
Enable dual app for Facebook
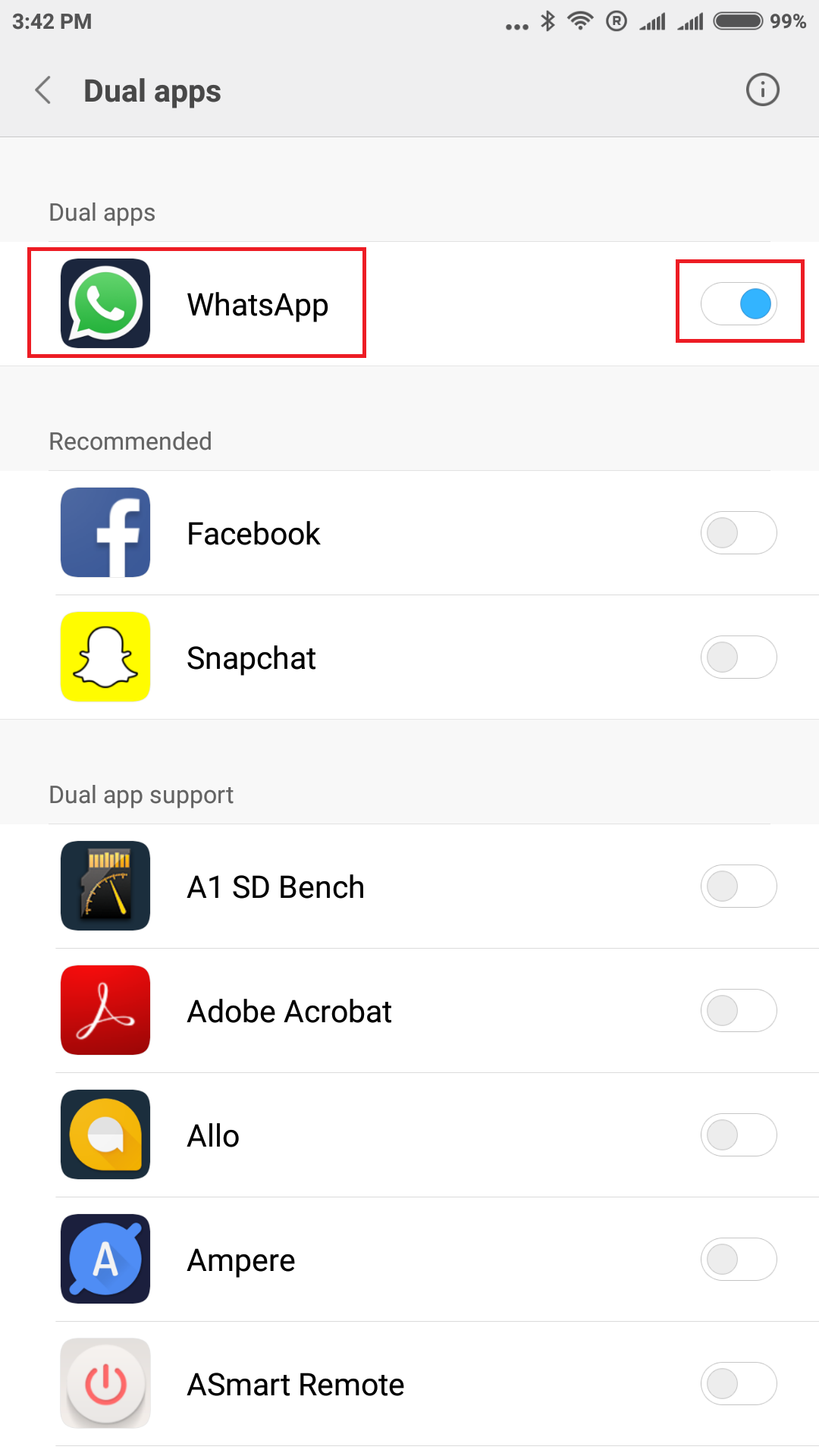[739, 533]
